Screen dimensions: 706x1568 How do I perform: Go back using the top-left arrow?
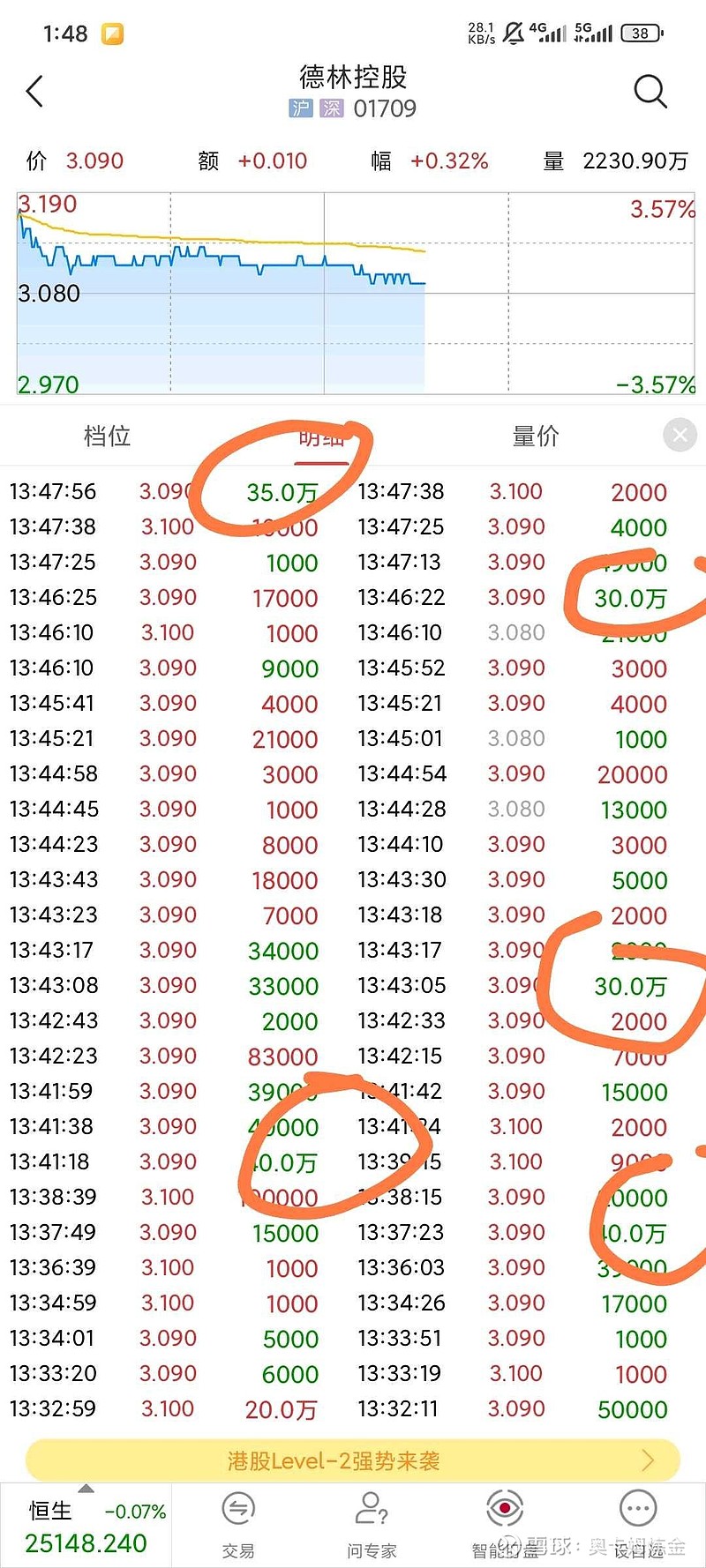click(x=34, y=92)
